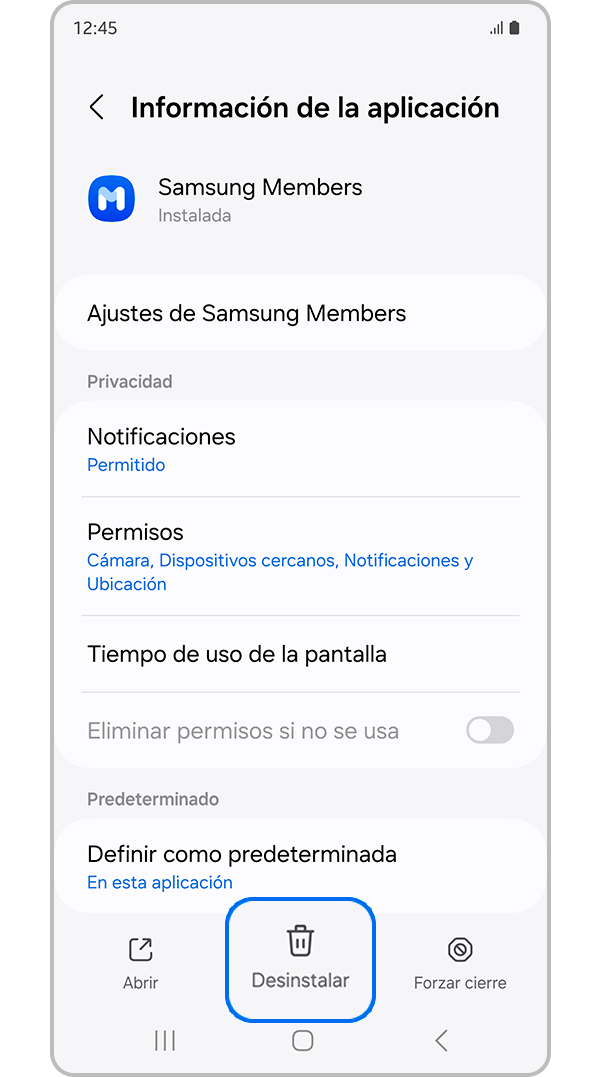Screen dimensions: 600x1077
Task: Go back from Información de la aplicación
Action: click(97, 108)
